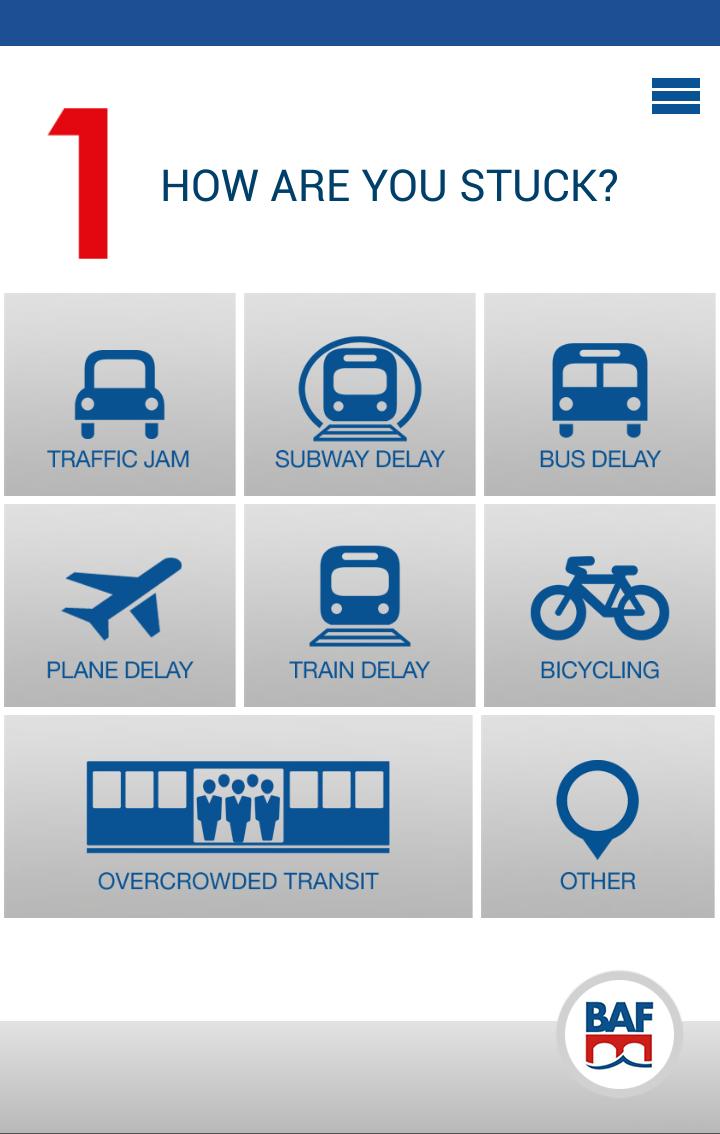This screenshot has width=720, height=1134.
Task: Tap the BAF round button
Action: 619,1034
